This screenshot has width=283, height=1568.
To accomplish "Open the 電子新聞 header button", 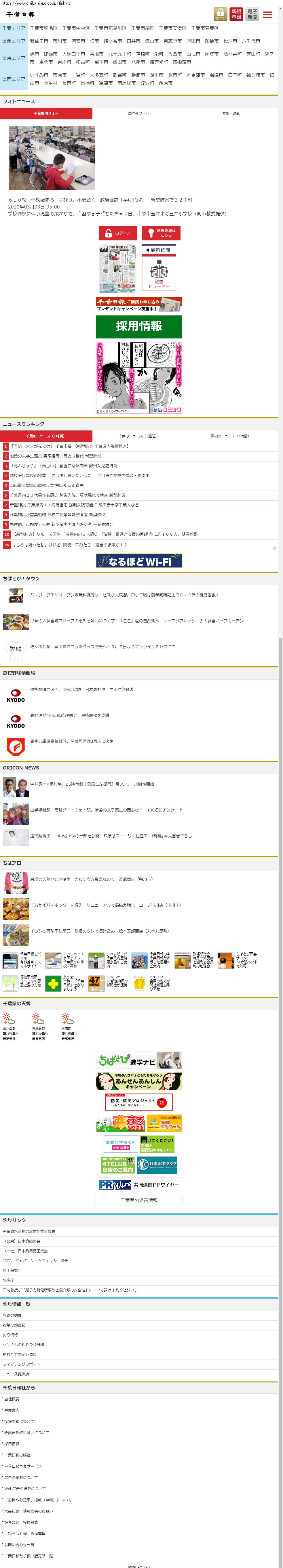I will point(252,14).
